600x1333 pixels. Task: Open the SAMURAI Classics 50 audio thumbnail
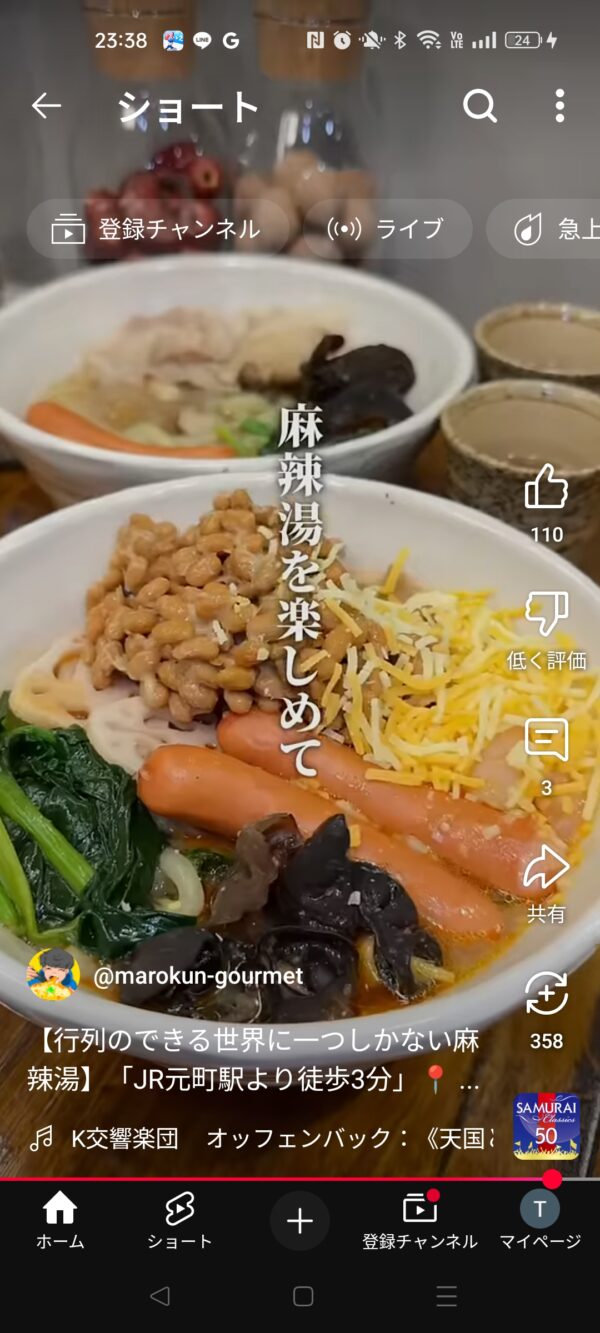546,1128
